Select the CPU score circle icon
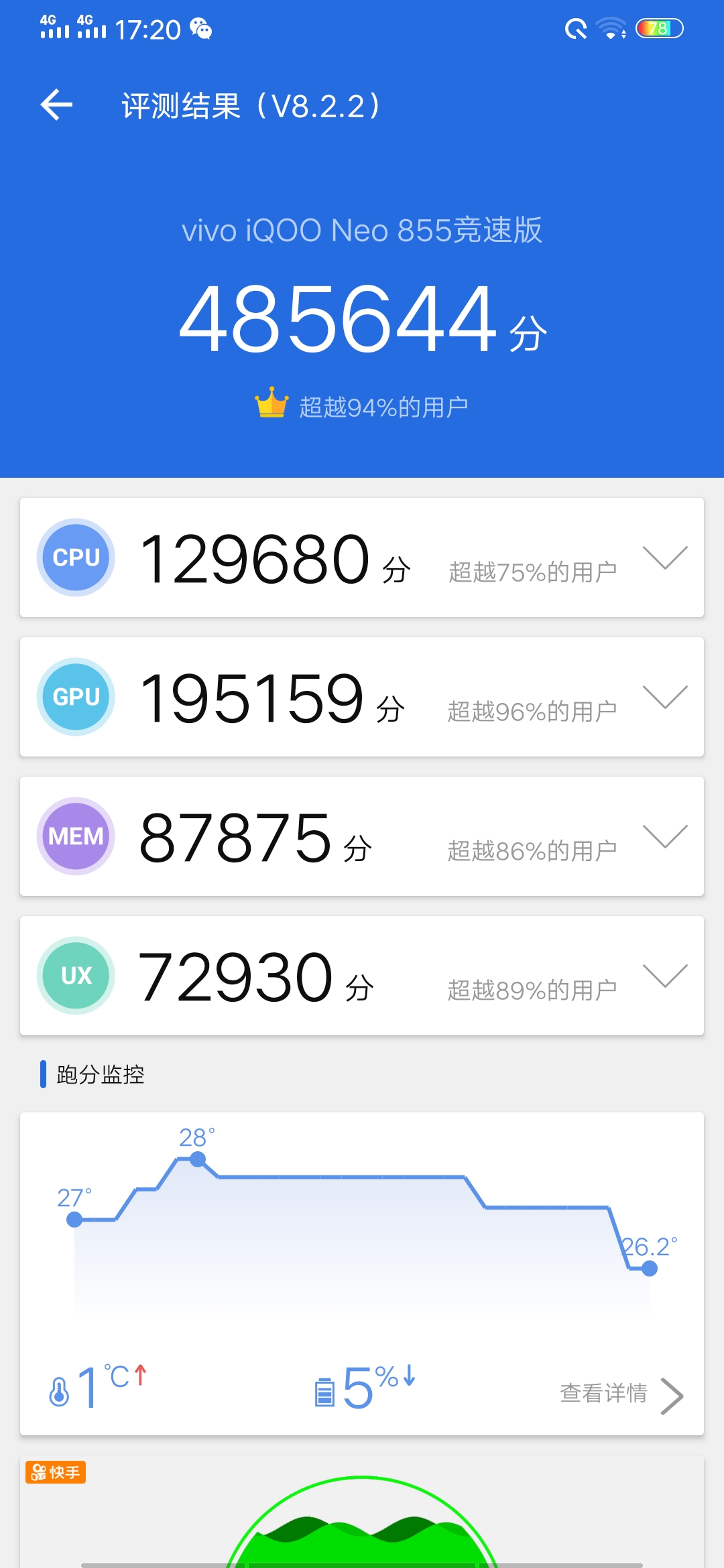724x1568 pixels. click(75, 558)
